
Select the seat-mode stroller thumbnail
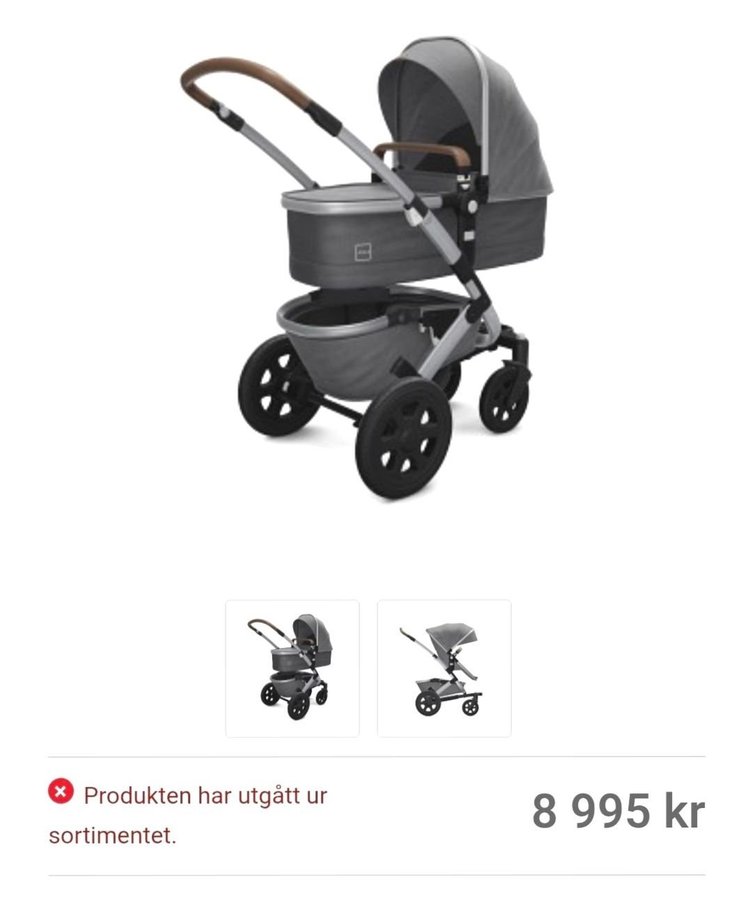click(x=444, y=668)
